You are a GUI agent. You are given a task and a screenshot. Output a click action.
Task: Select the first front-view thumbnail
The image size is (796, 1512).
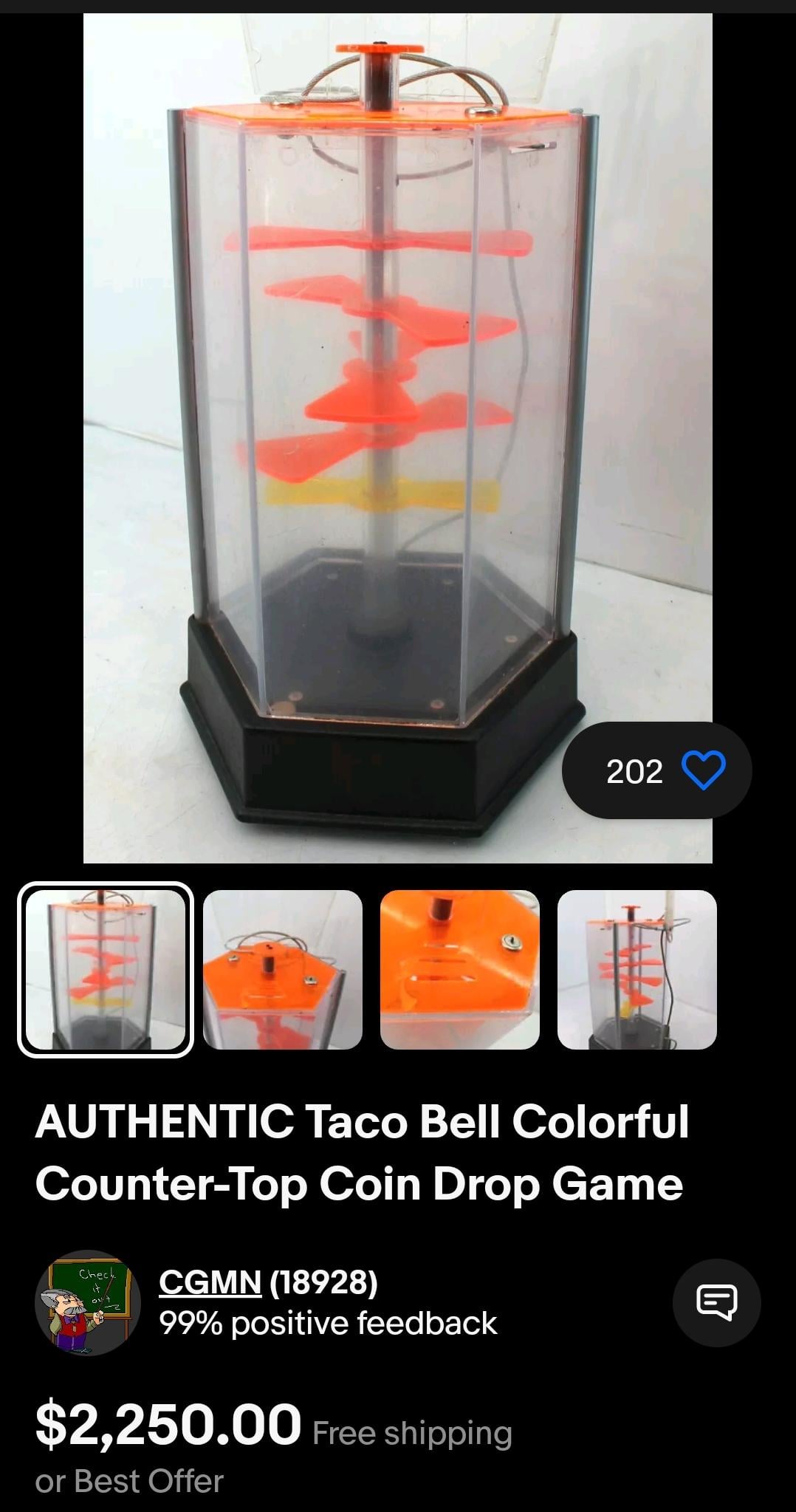tap(106, 969)
